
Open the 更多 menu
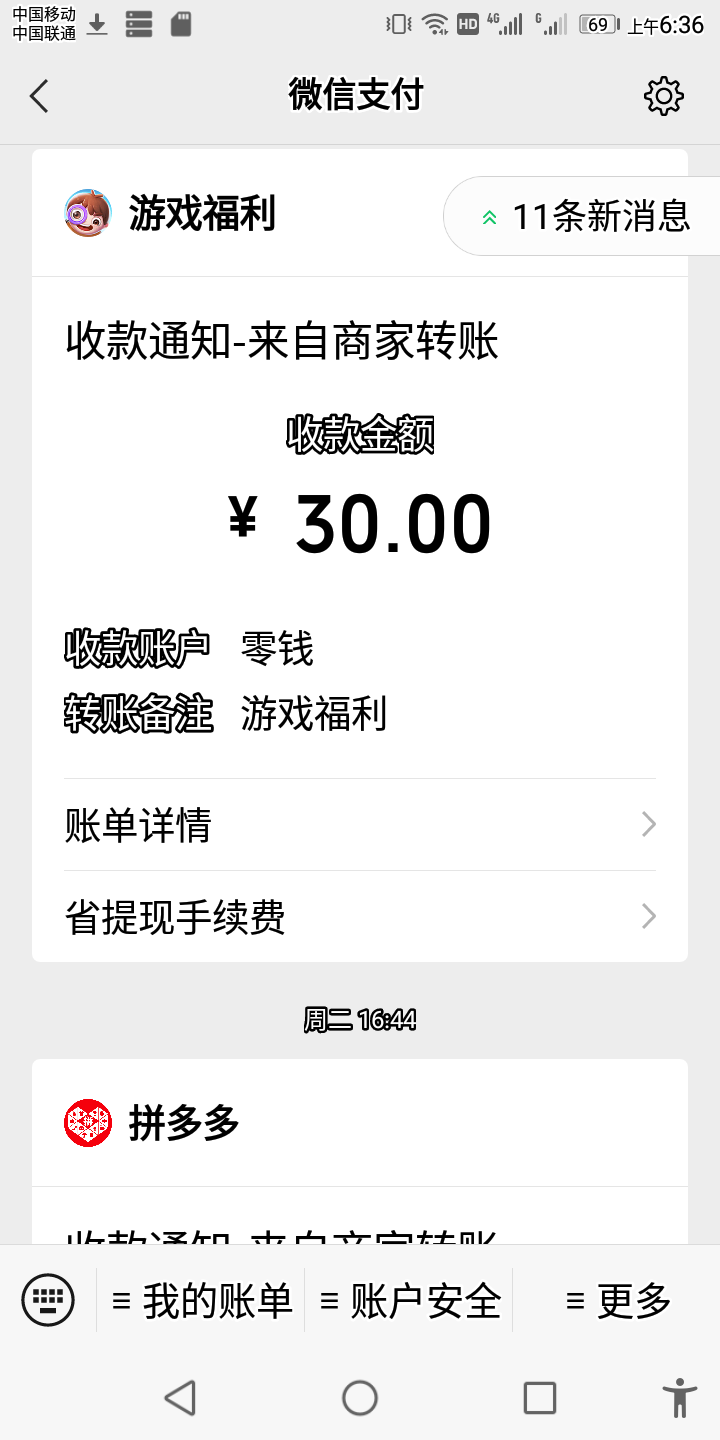click(x=617, y=1300)
